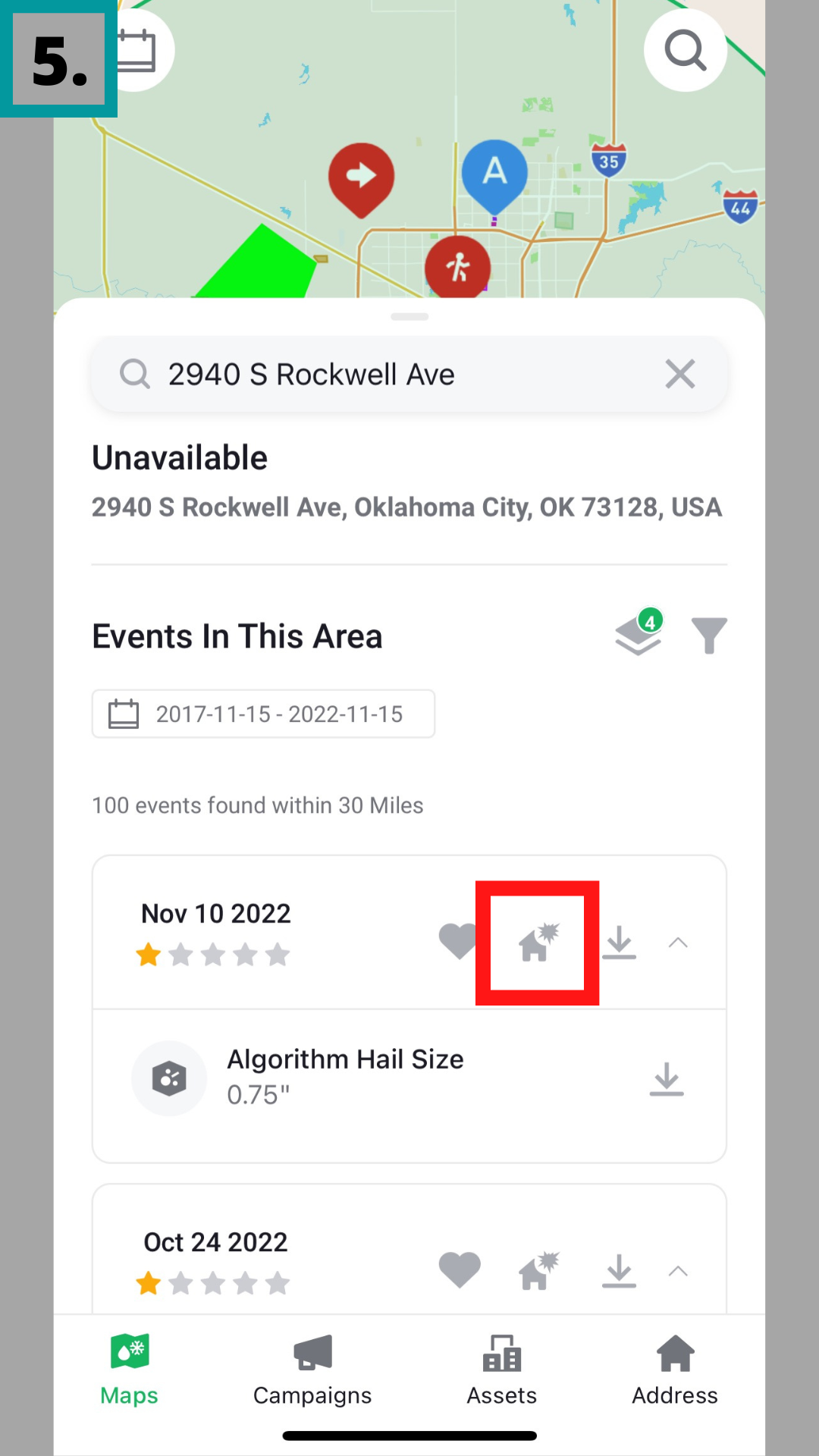The image size is (819, 1456).
Task: Collapse the Nov 10 2022 event card
Action: click(x=678, y=943)
